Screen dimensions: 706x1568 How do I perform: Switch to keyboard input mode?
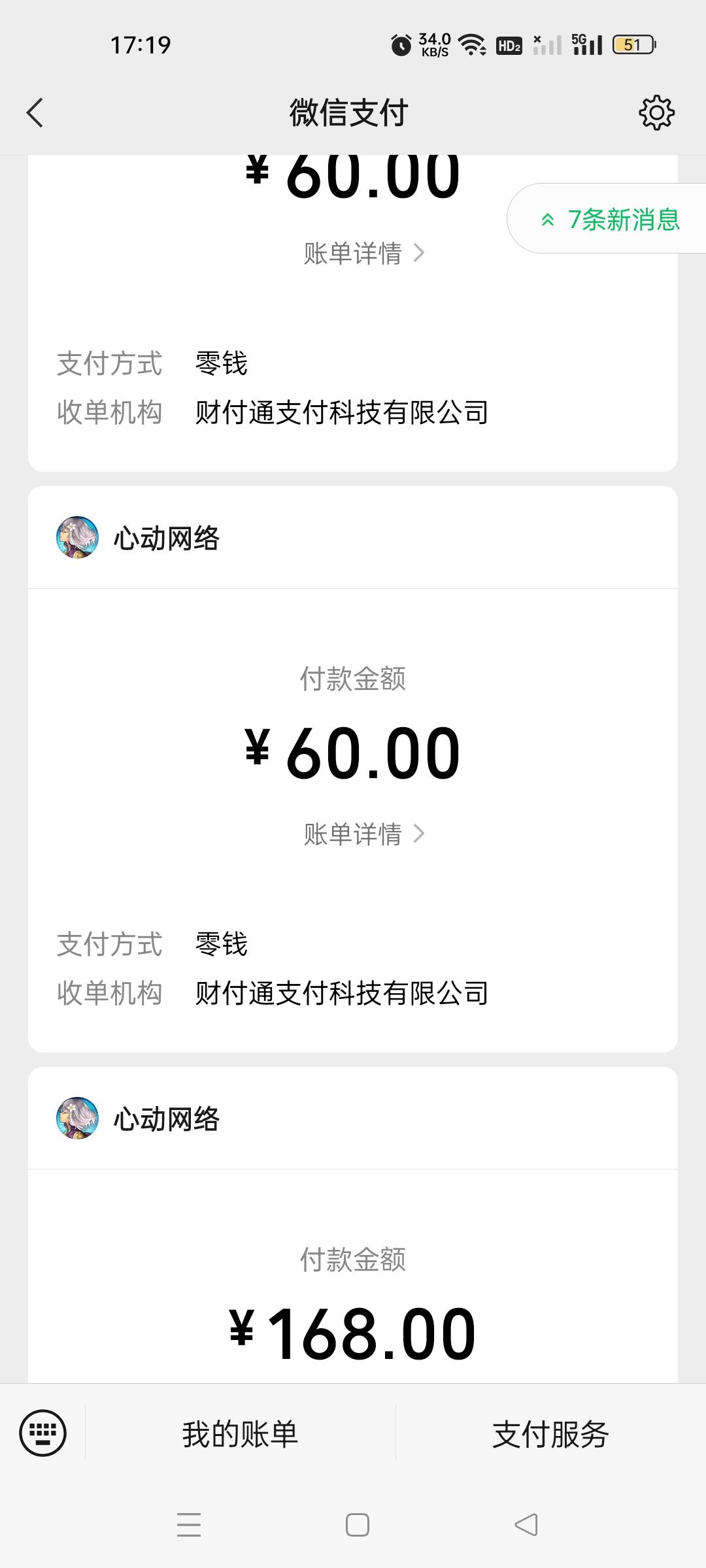click(x=43, y=1433)
